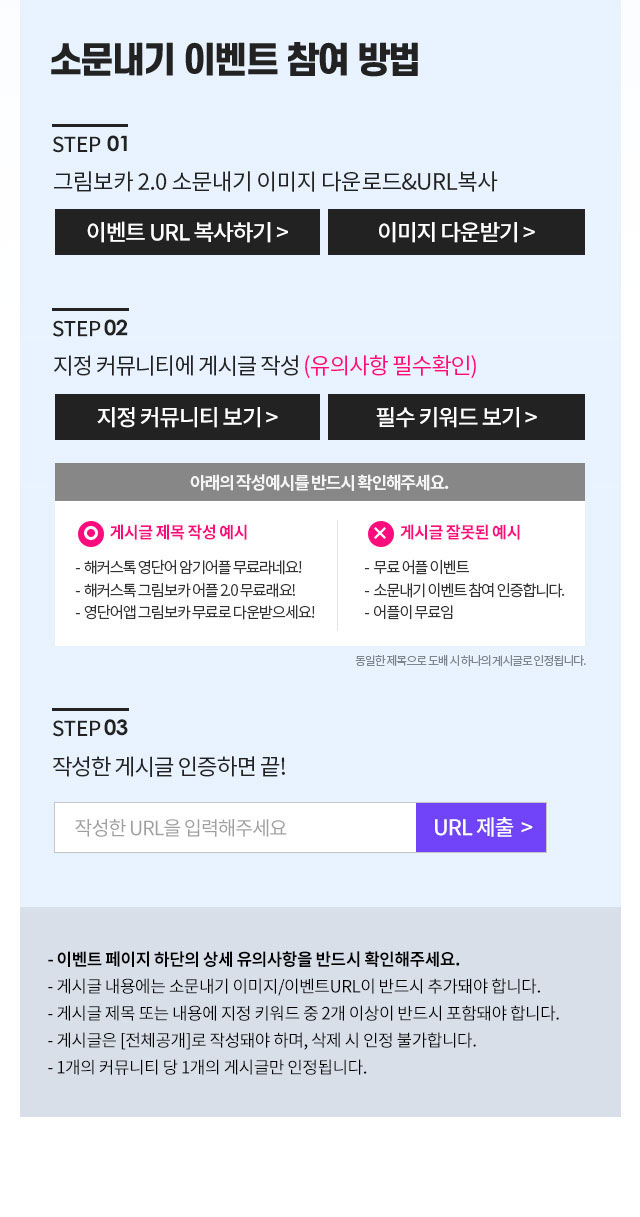Download the image via 이미지 다운받기
The height and width of the screenshot is (1217, 640).
(x=456, y=232)
